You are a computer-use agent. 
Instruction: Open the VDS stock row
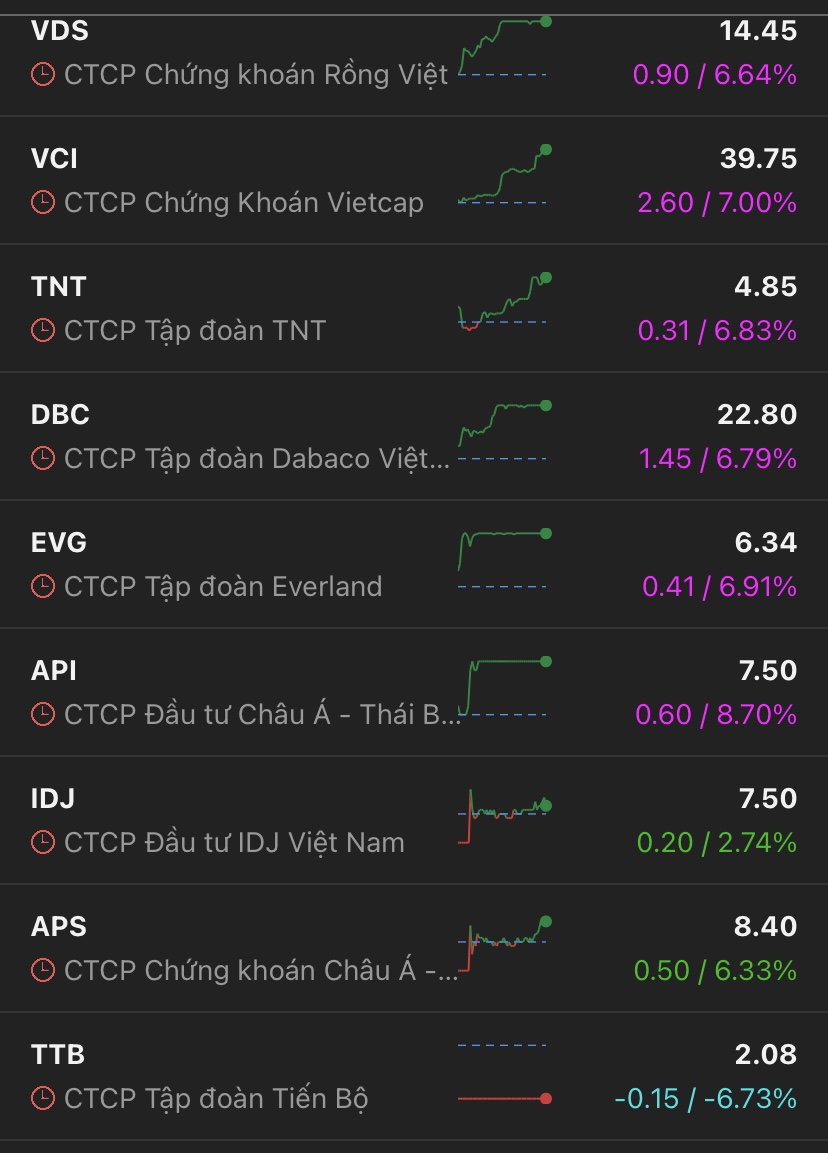coord(240,54)
